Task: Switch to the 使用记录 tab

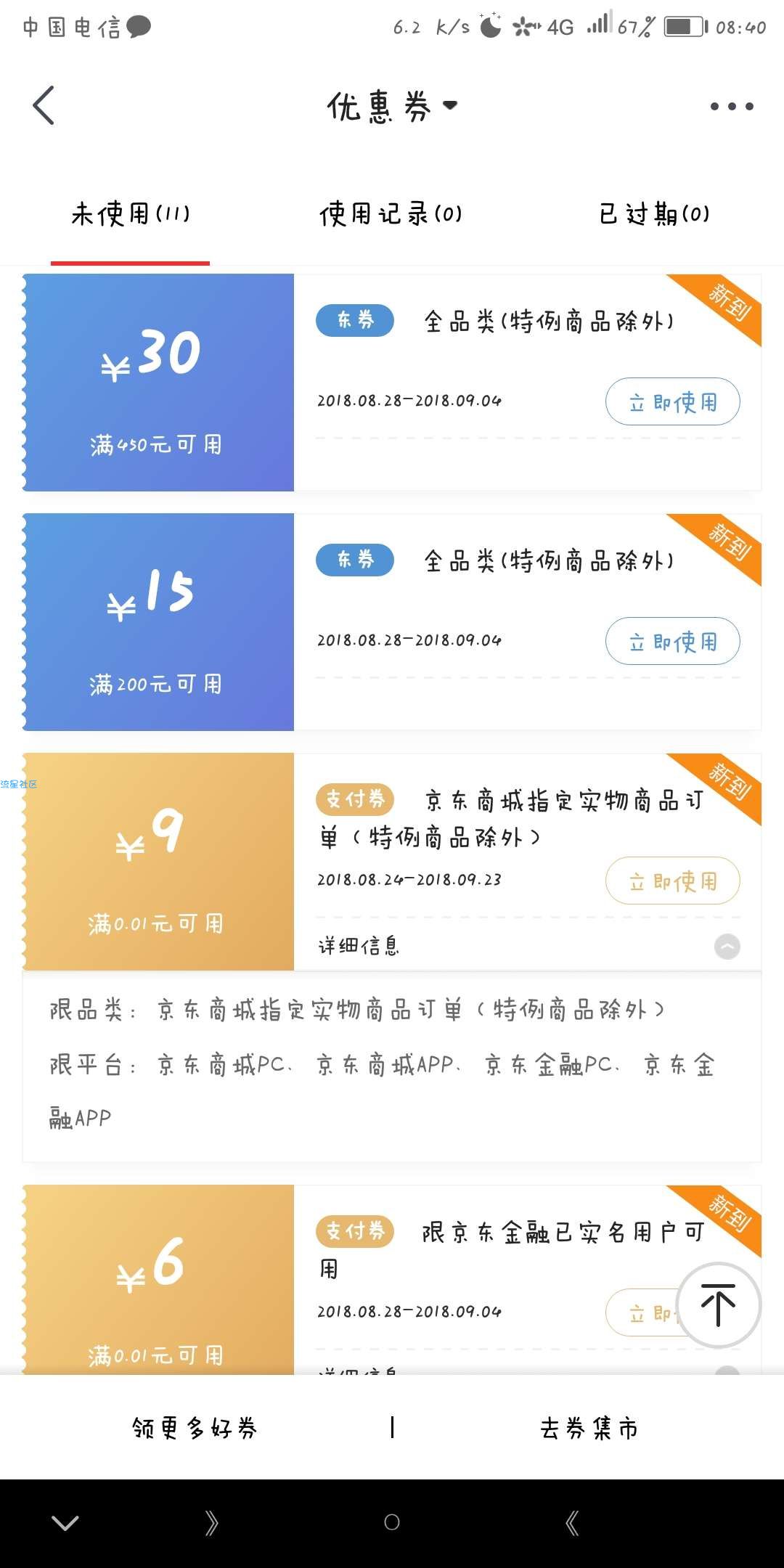Action: pyautogui.click(x=391, y=213)
